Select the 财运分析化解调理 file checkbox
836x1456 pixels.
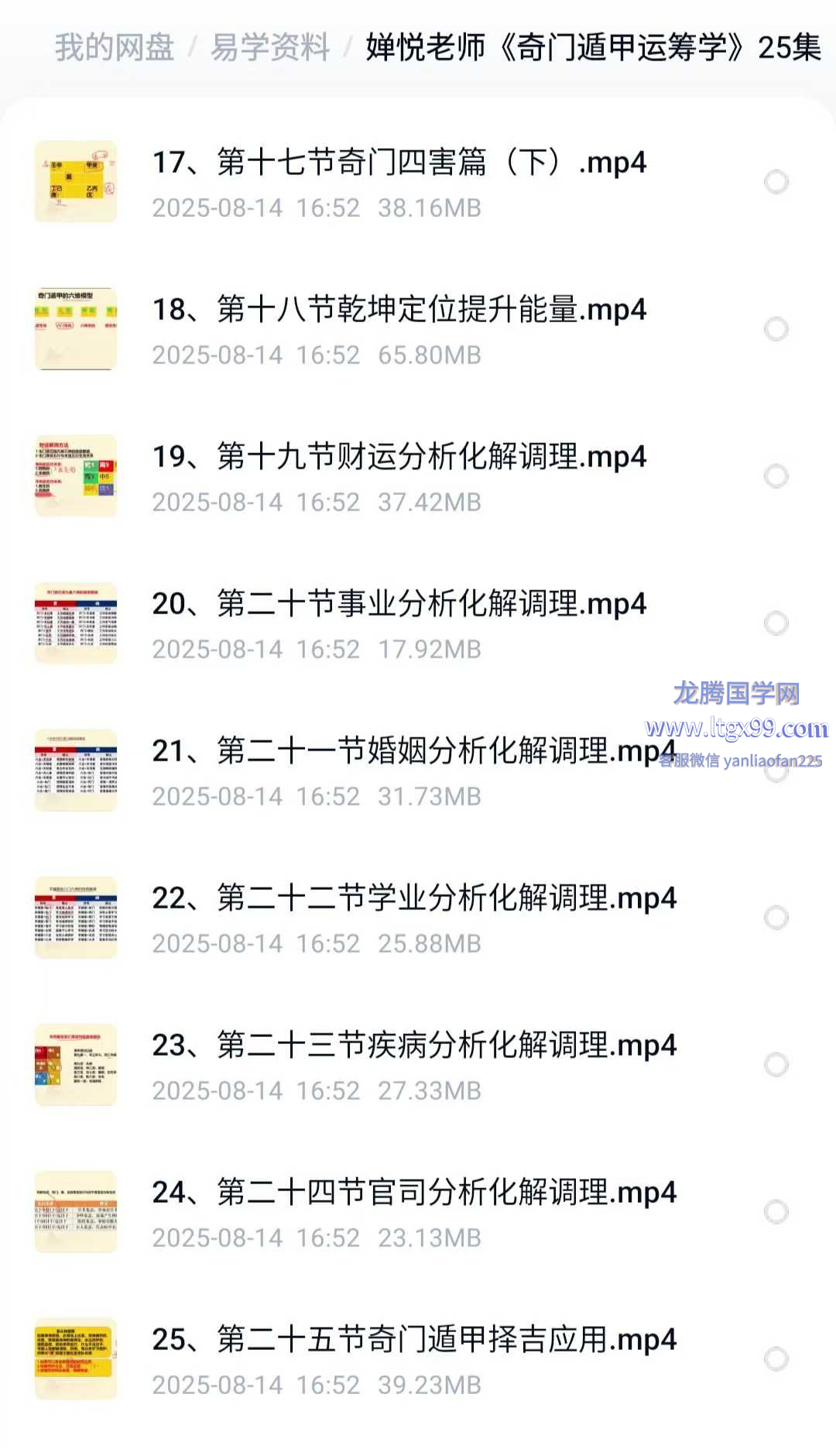coord(776,476)
